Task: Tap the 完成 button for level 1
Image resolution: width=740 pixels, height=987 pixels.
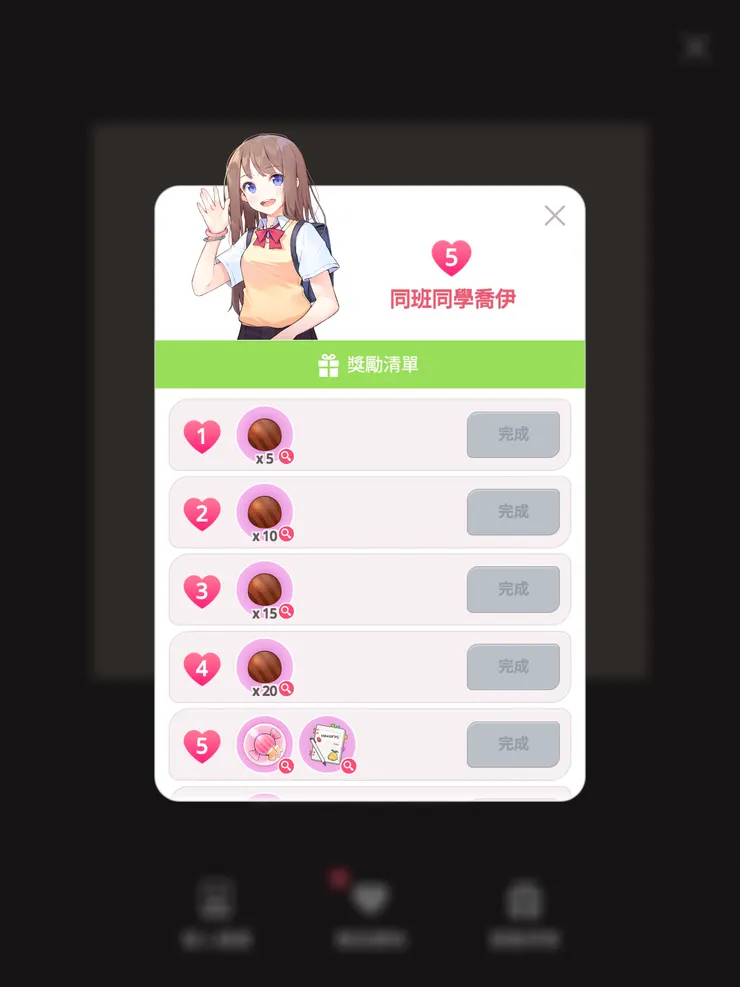Action: point(513,434)
